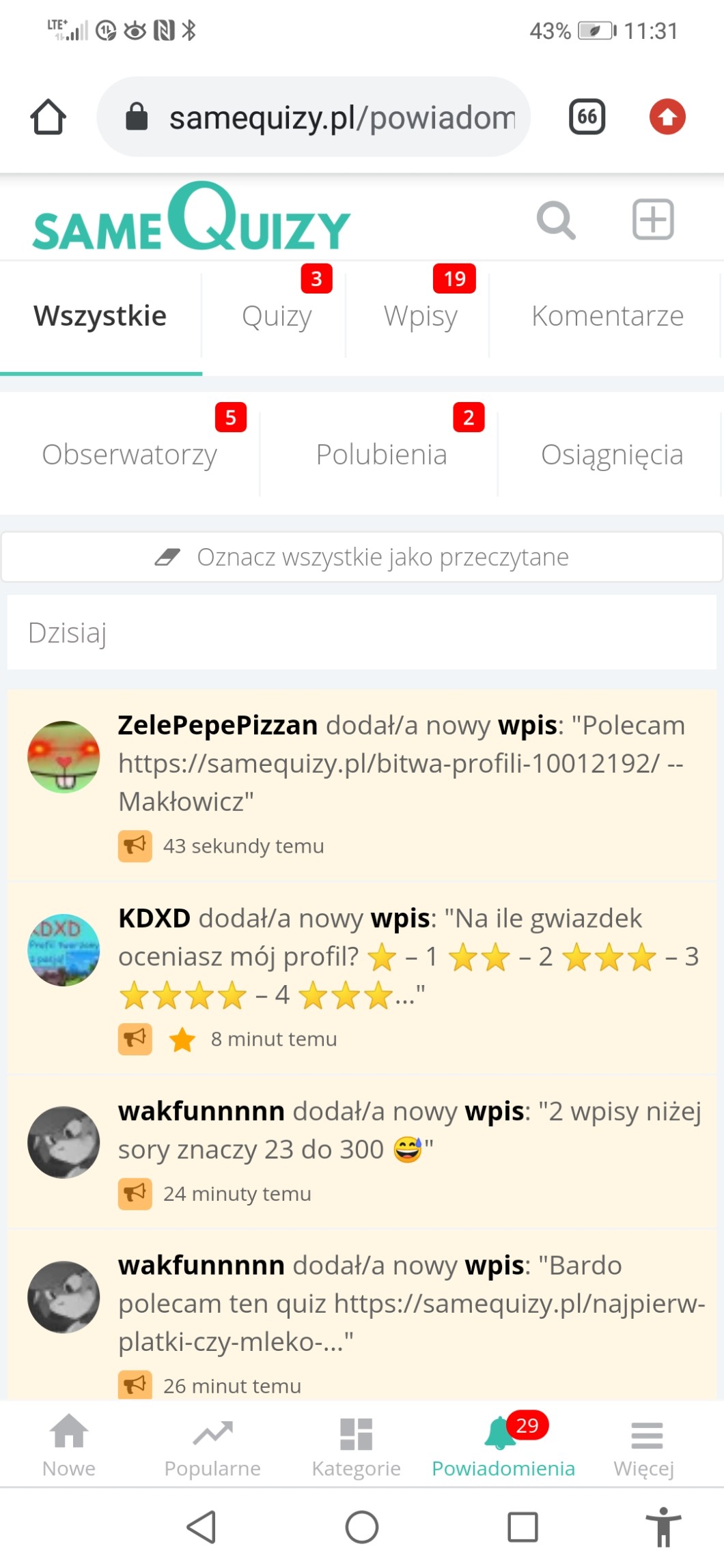
Task: Select the Obserwatorzy tab
Action: 130,455
